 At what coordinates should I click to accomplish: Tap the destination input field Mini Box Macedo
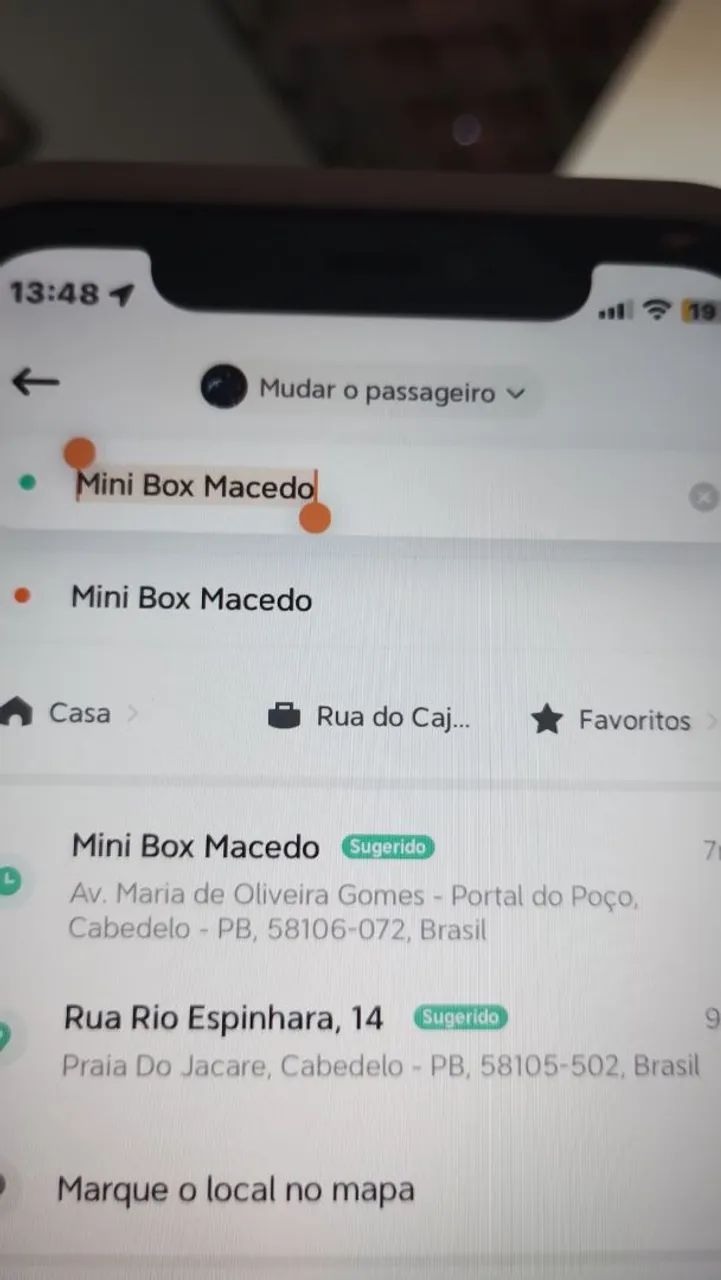coord(192,597)
